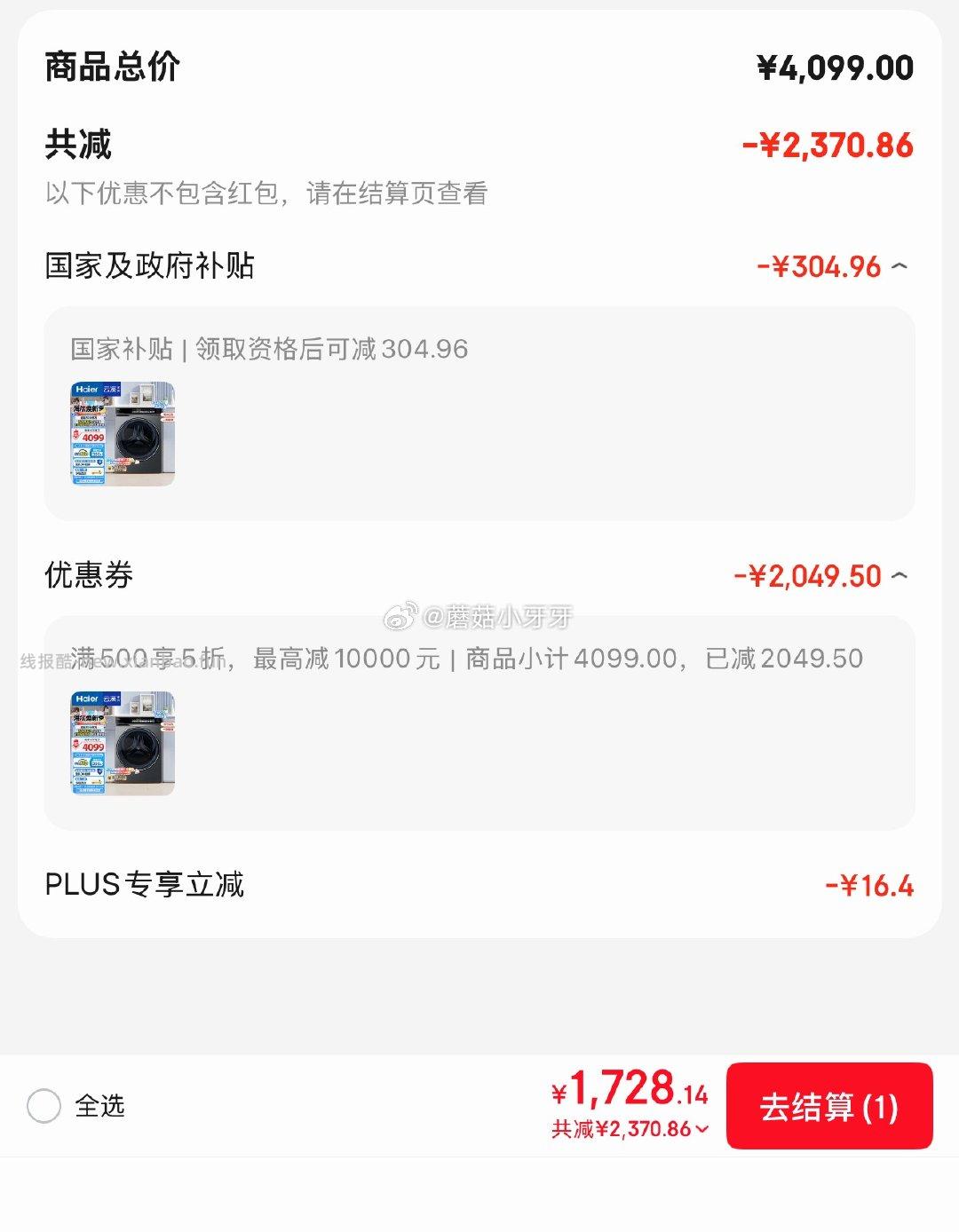
Task: Select the 全选 select-all radio button
Action: 43,1108
